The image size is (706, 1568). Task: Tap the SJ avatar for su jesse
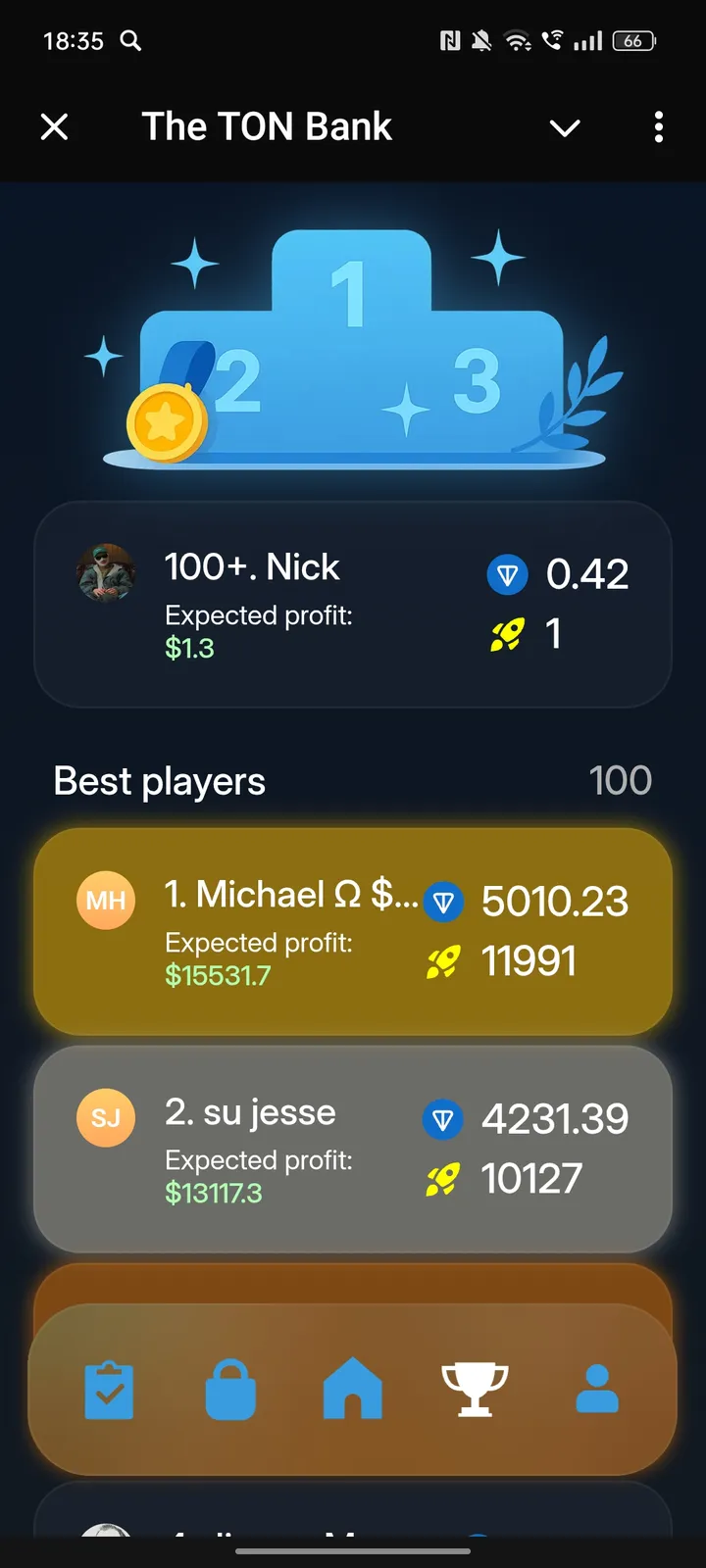[x=105, y=1118]
